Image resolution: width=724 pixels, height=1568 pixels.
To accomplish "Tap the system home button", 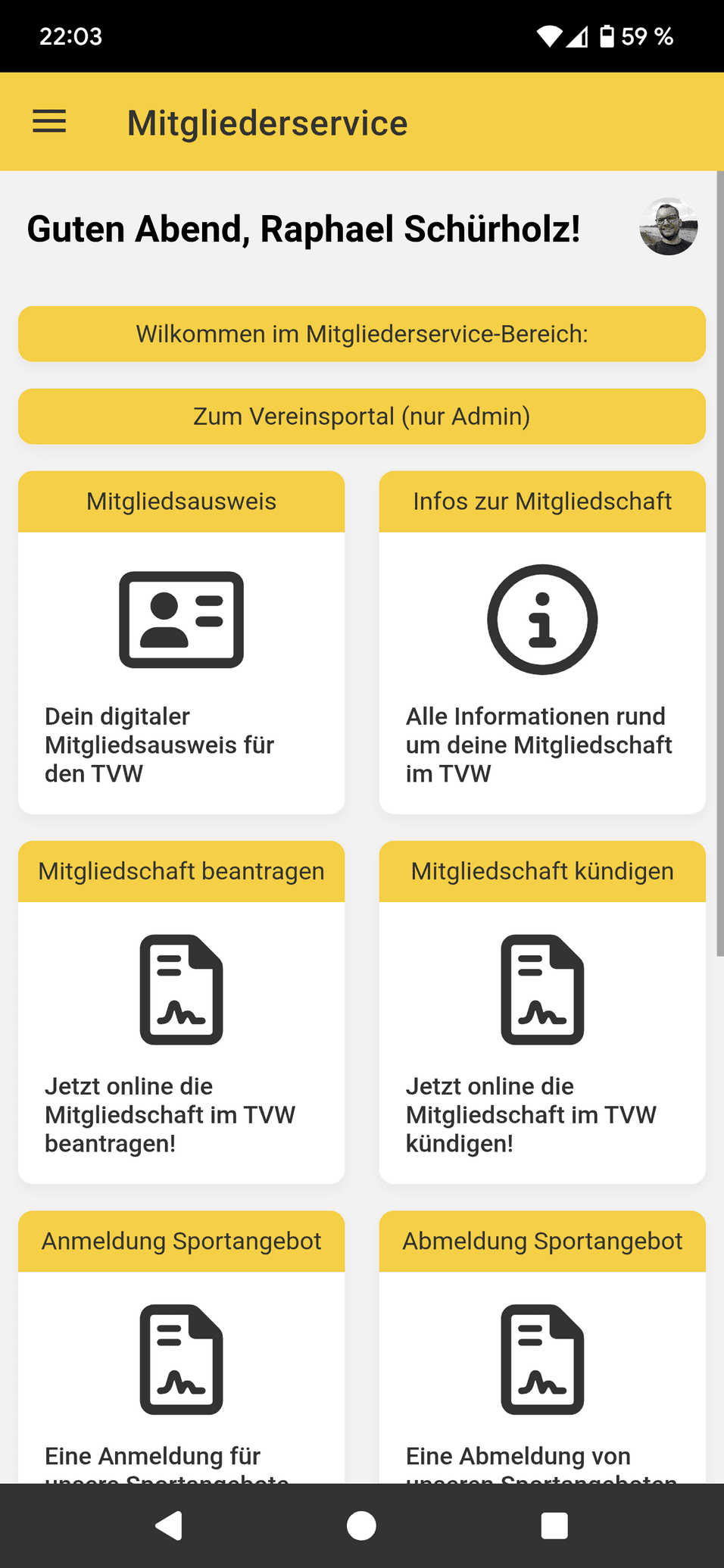I will coord(361,1526).
